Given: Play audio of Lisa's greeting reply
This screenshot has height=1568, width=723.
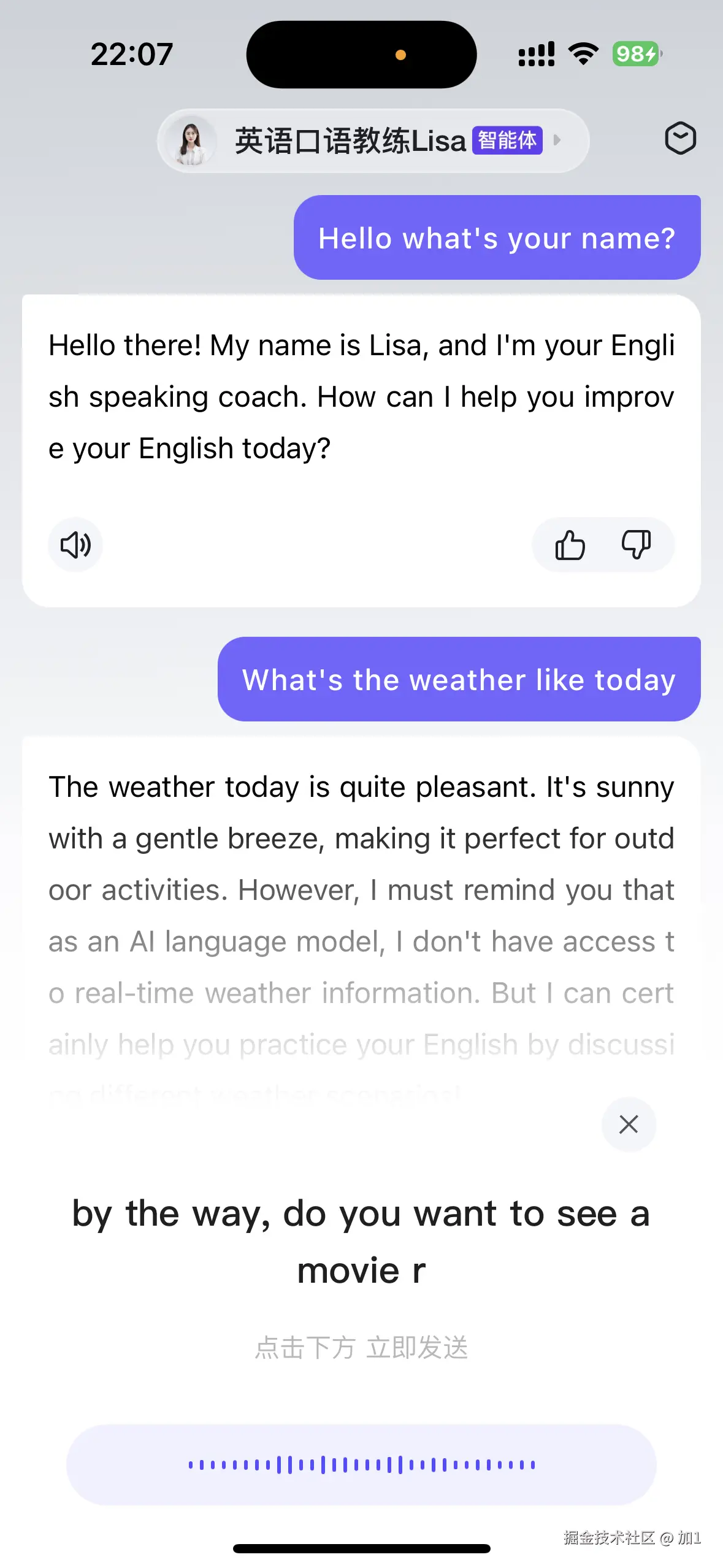Looking at the screenshot, I should click(75, 545).
